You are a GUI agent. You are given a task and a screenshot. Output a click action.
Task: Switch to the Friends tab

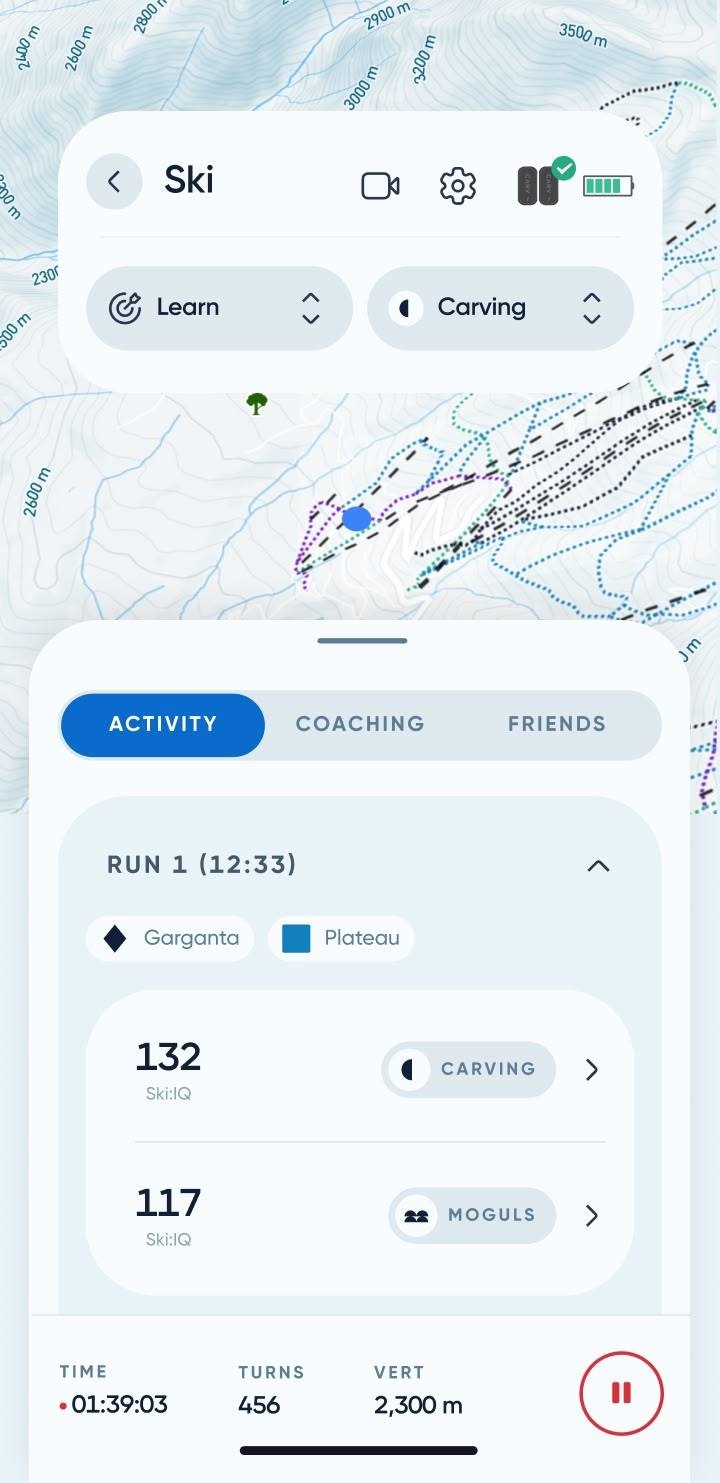pos(556,724)
